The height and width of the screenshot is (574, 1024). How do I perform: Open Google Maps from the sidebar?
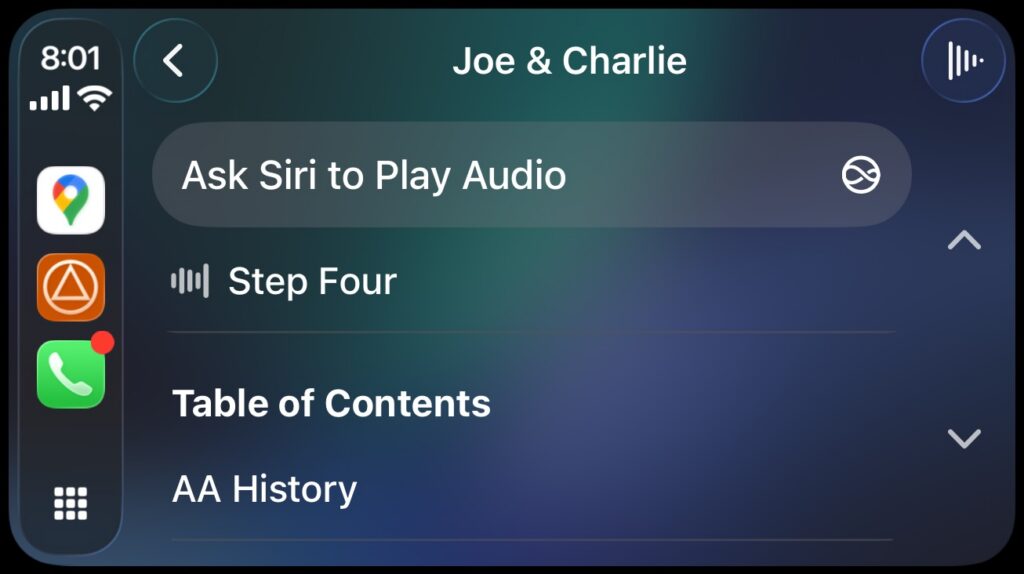71,199
